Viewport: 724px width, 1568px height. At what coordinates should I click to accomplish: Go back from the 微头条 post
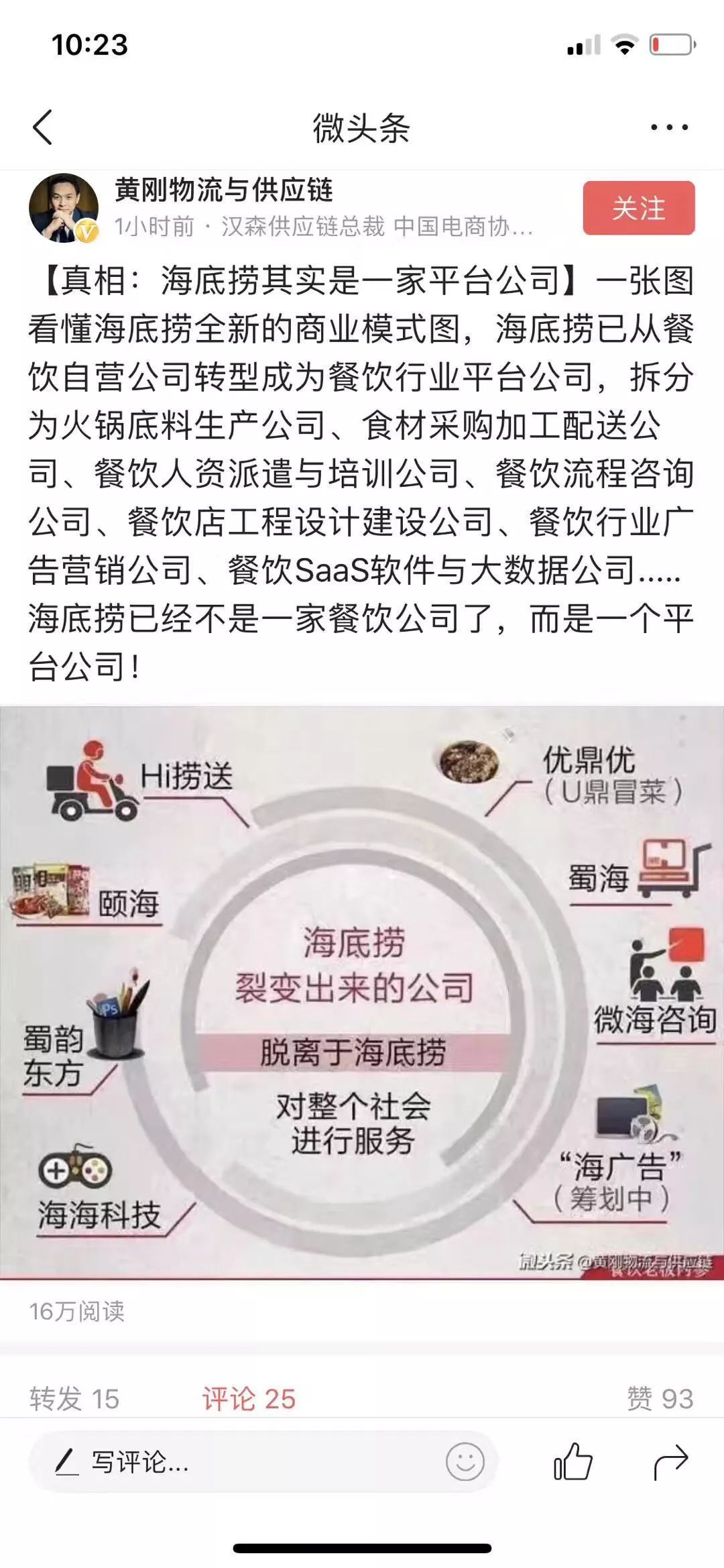coord(42,127)
